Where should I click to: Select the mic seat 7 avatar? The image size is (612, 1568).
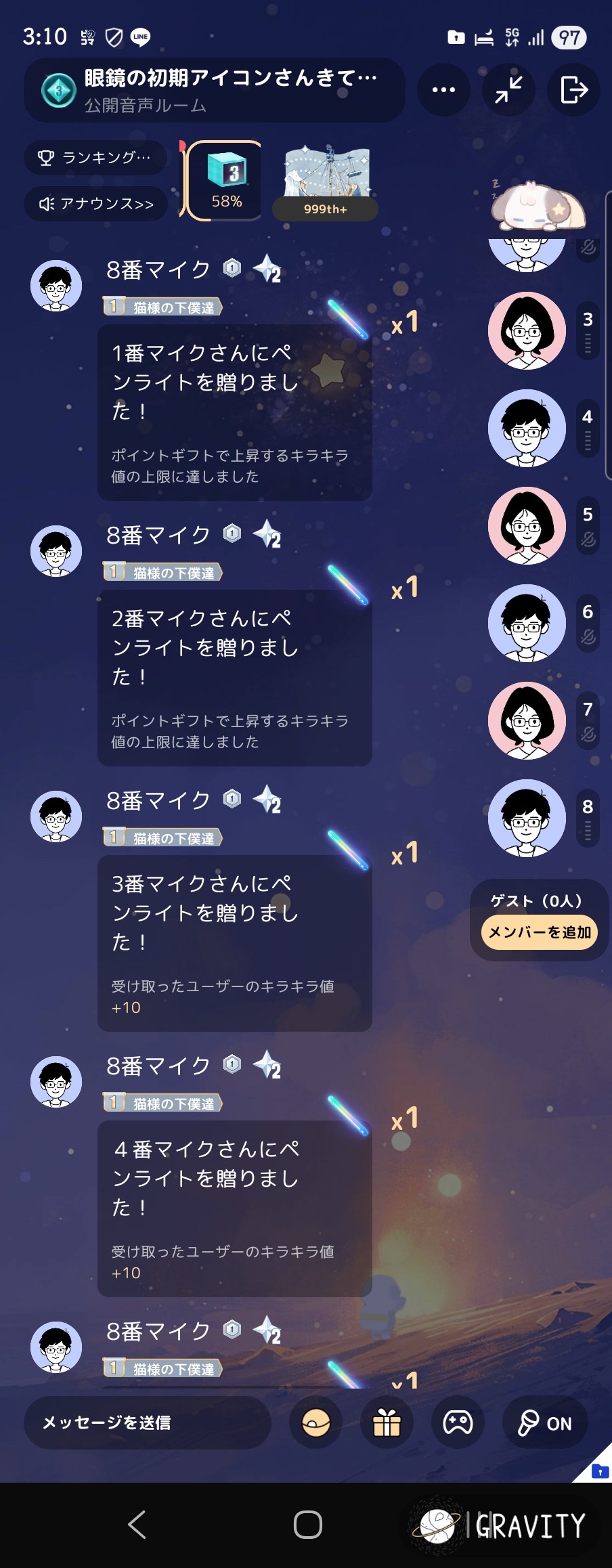[x=527, y=720]
